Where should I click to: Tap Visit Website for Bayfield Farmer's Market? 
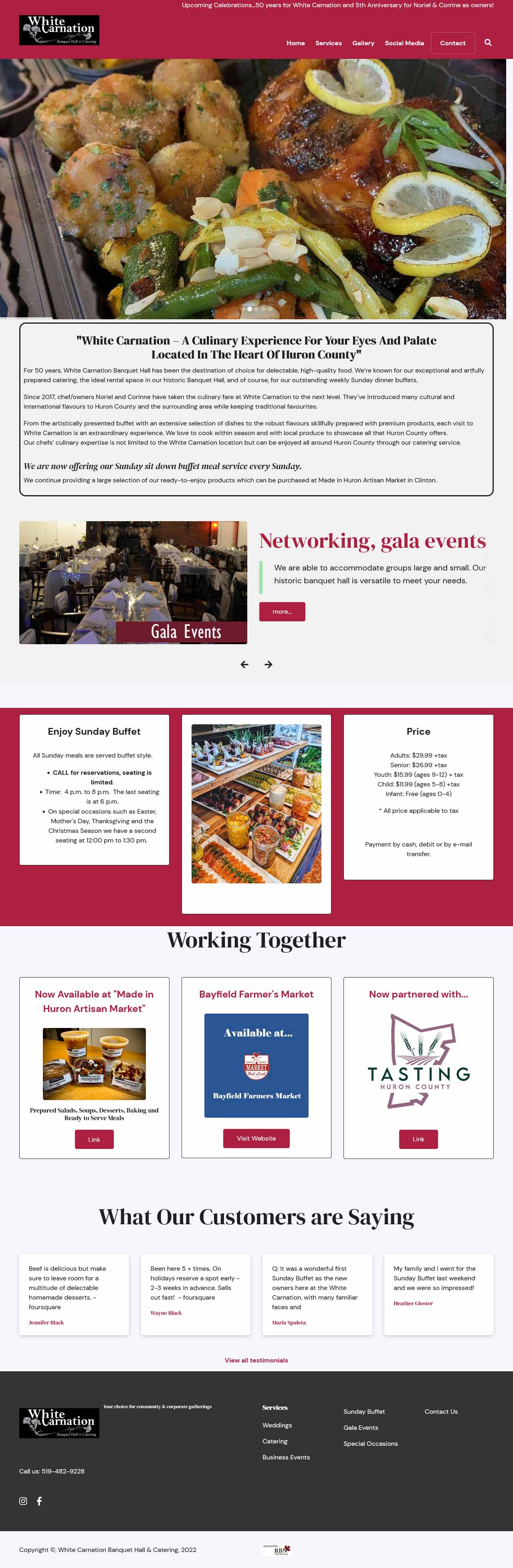(x=256, y=1138)
